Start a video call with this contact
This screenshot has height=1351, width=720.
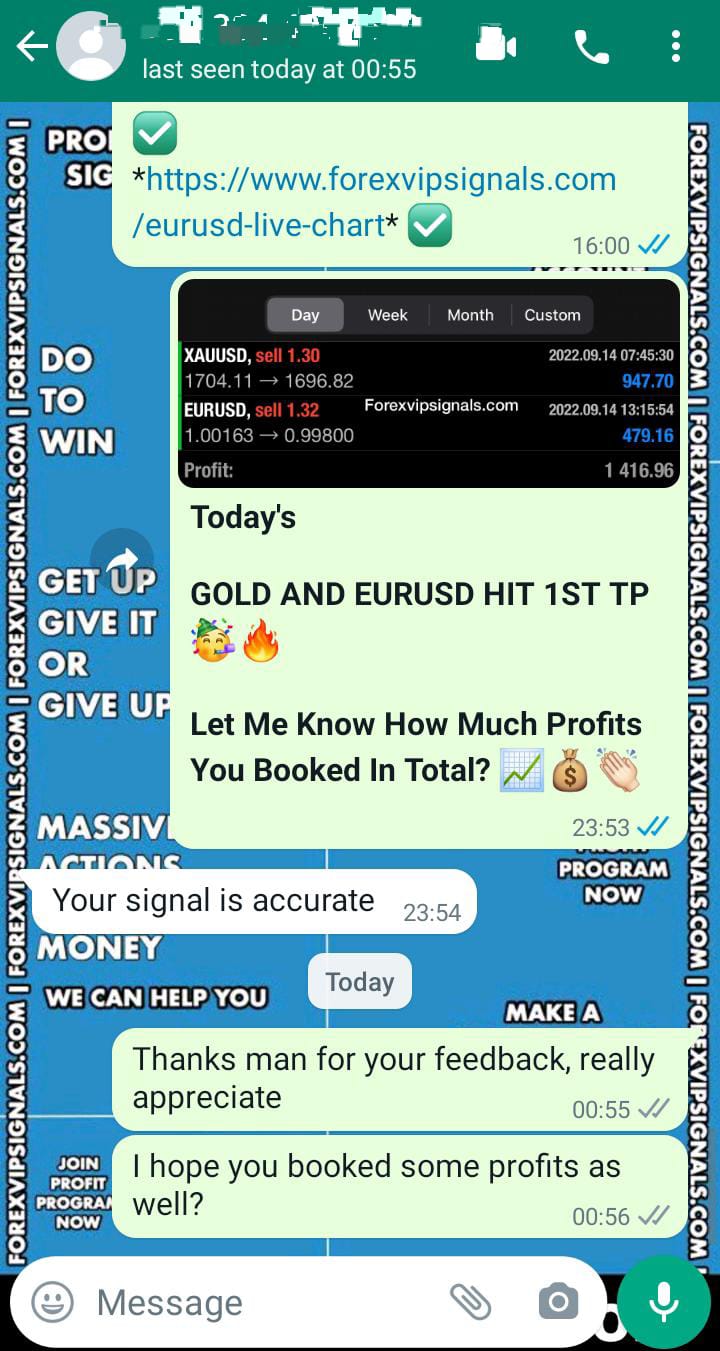[x=496, y=46]
